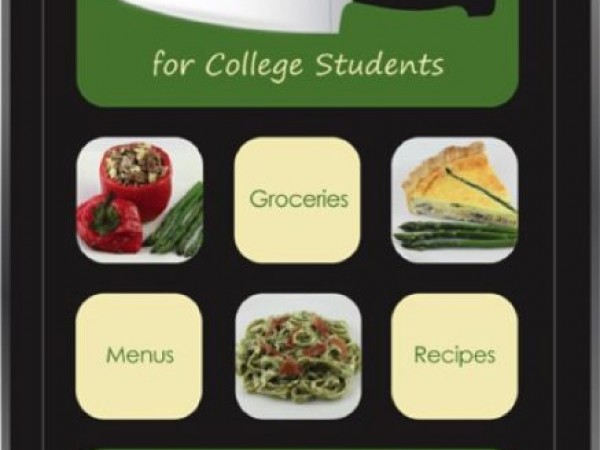
Task: Select the Menus tile
Action: [139, 356]
